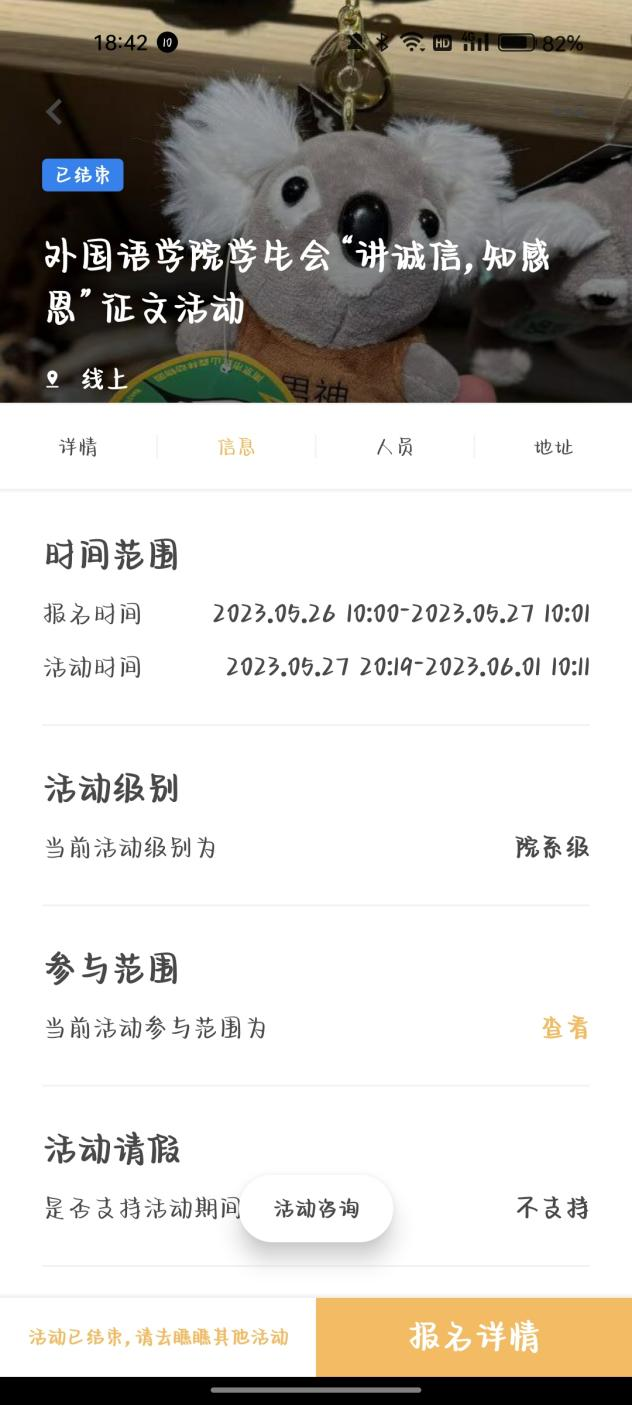Open the 人员 tab
The height and width of the screenshot is (1405, 632).
395,447
